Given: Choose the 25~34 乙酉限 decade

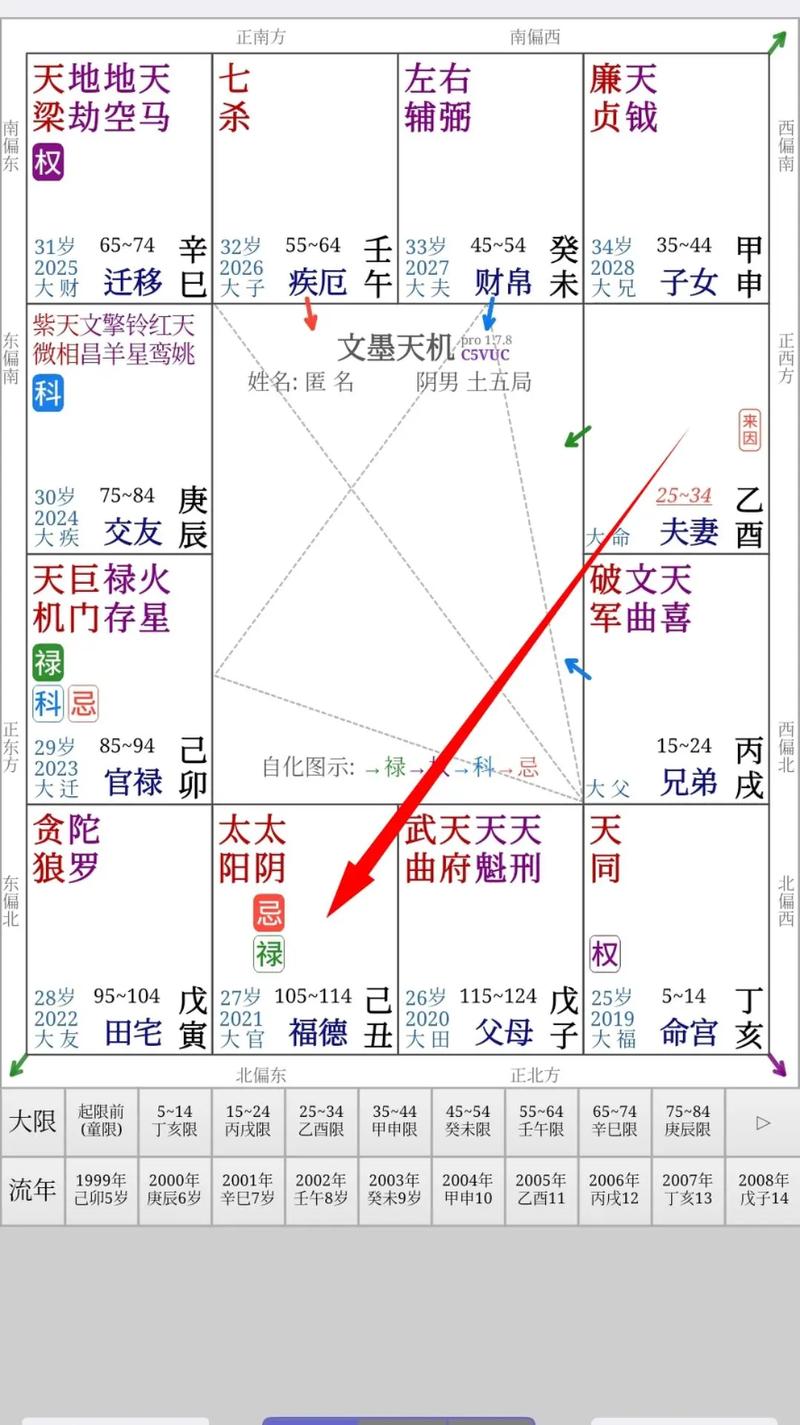Looking at the screenshot, I should [x=322, y=1122].
